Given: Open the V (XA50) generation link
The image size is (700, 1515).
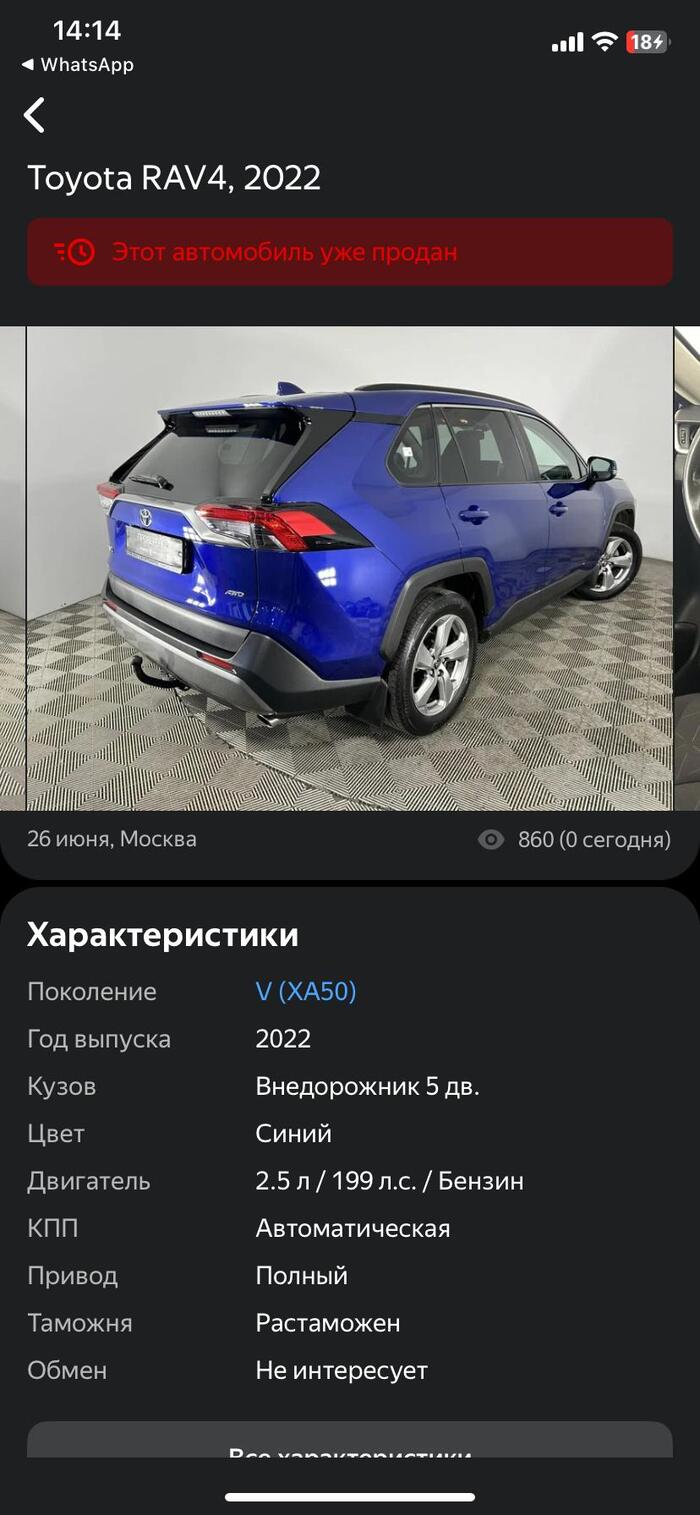Looking at the screenshot, I should (x=306, y=991).
